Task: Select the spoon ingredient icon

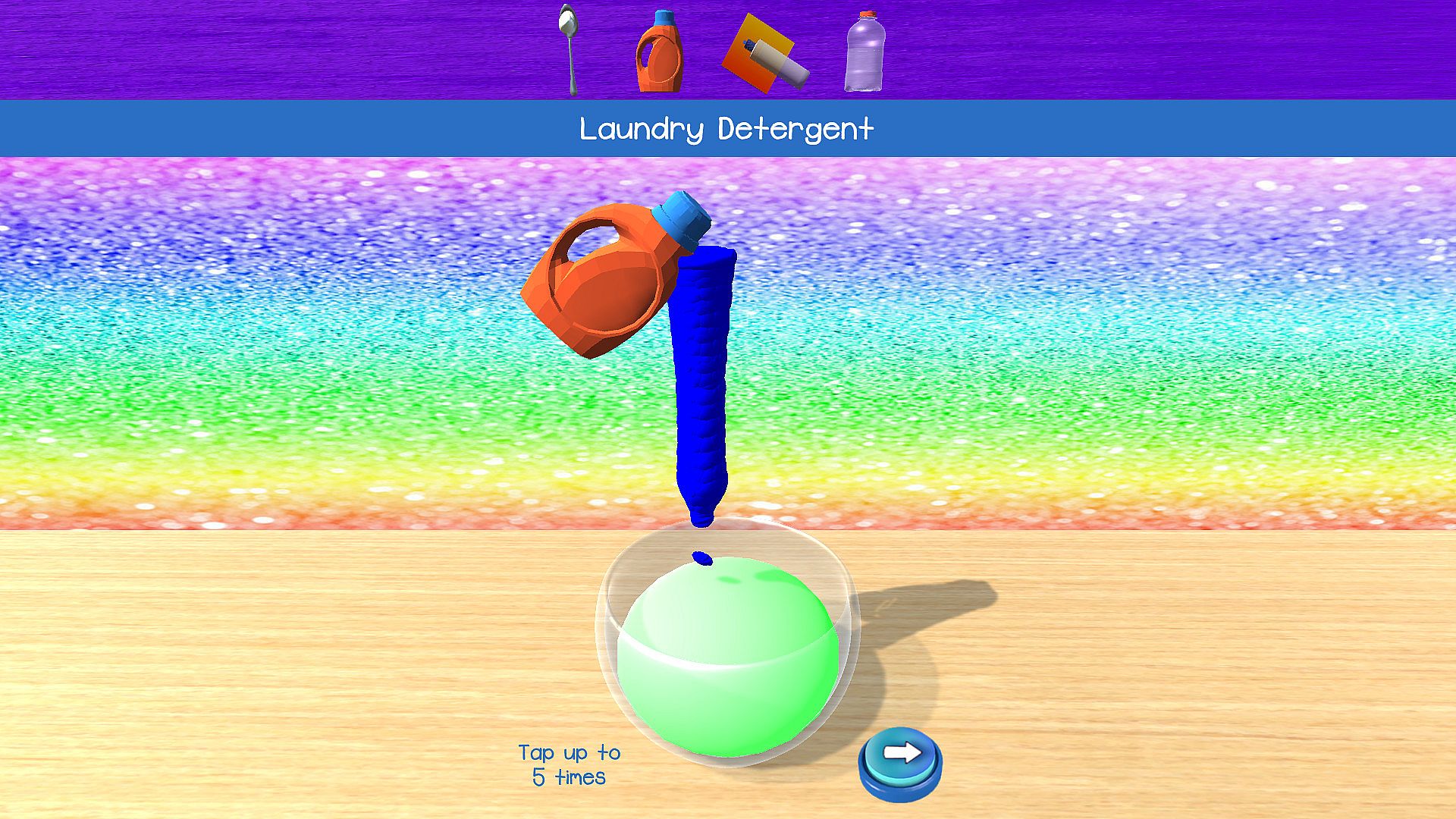Action: (568, 49)
